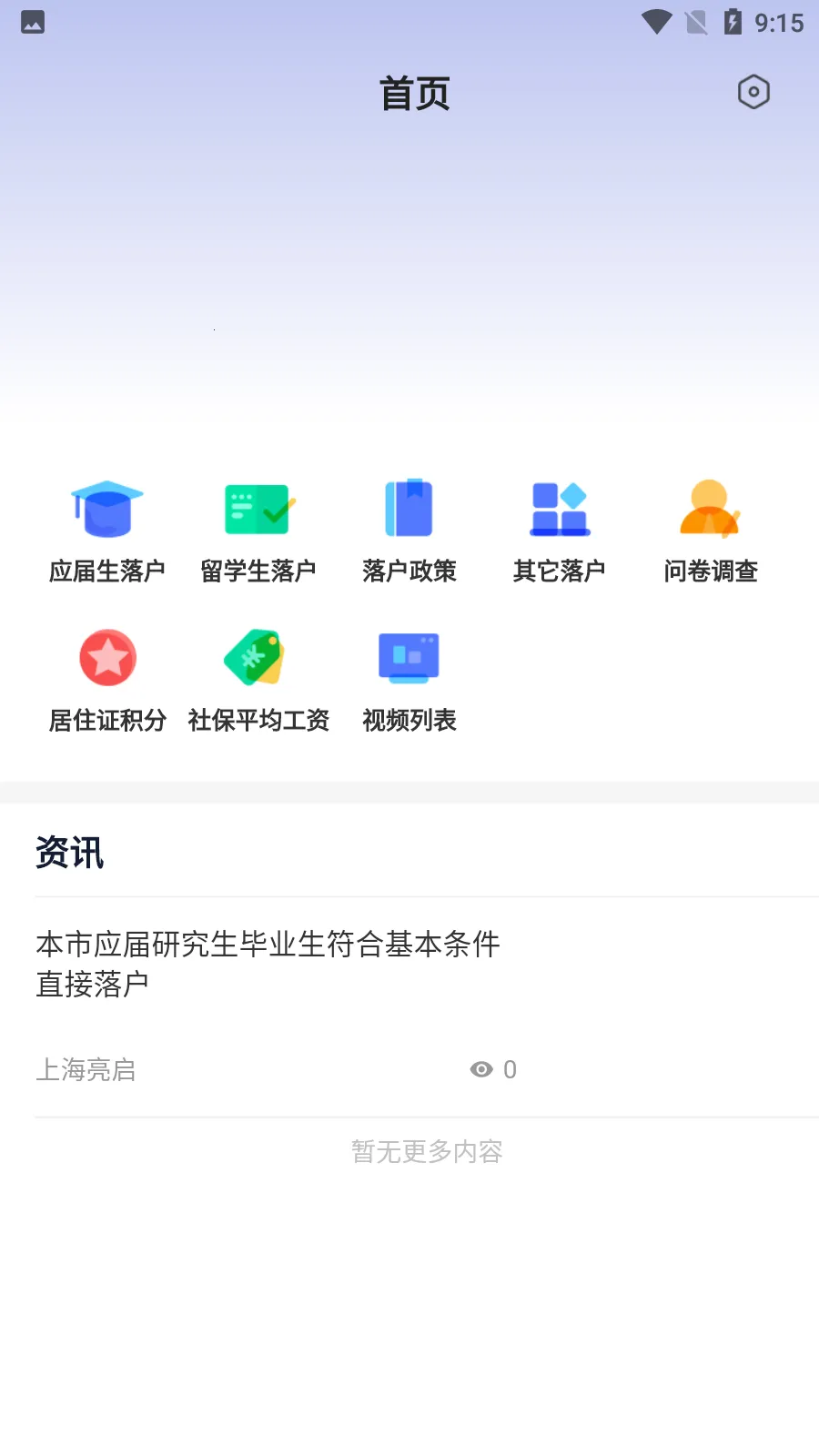The image size is (819, 1456).
Task: Open the article about 应届研究生毕业生 direct settlement
Action: [268, 963]
